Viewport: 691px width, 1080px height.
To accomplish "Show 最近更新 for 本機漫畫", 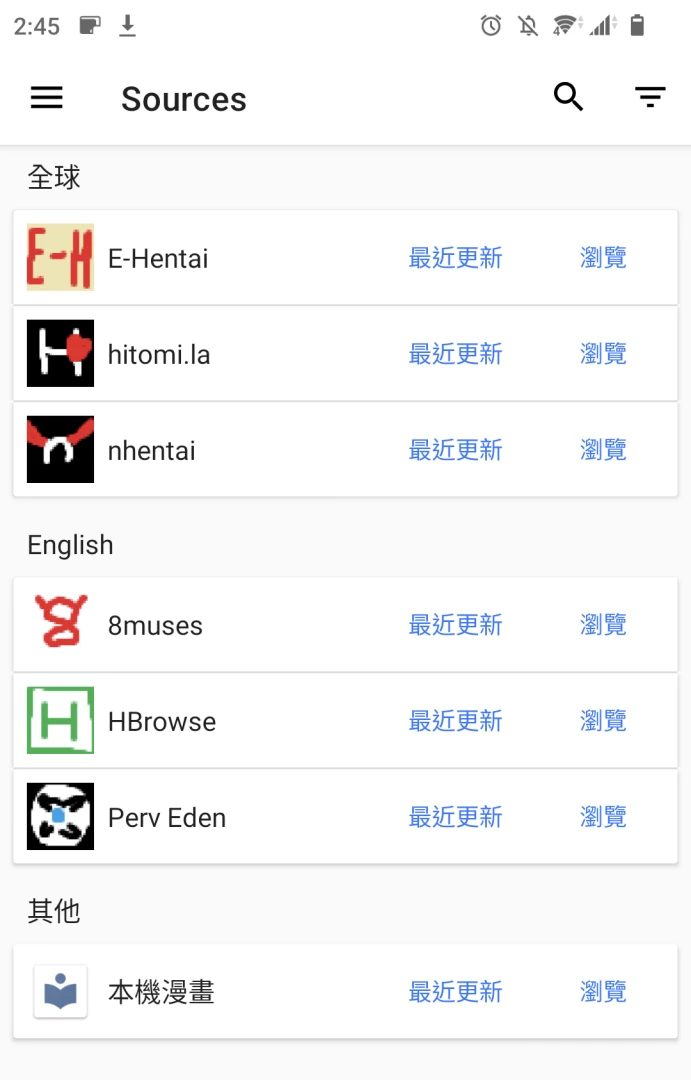I will pyautogui.click(x=455, y=992).
